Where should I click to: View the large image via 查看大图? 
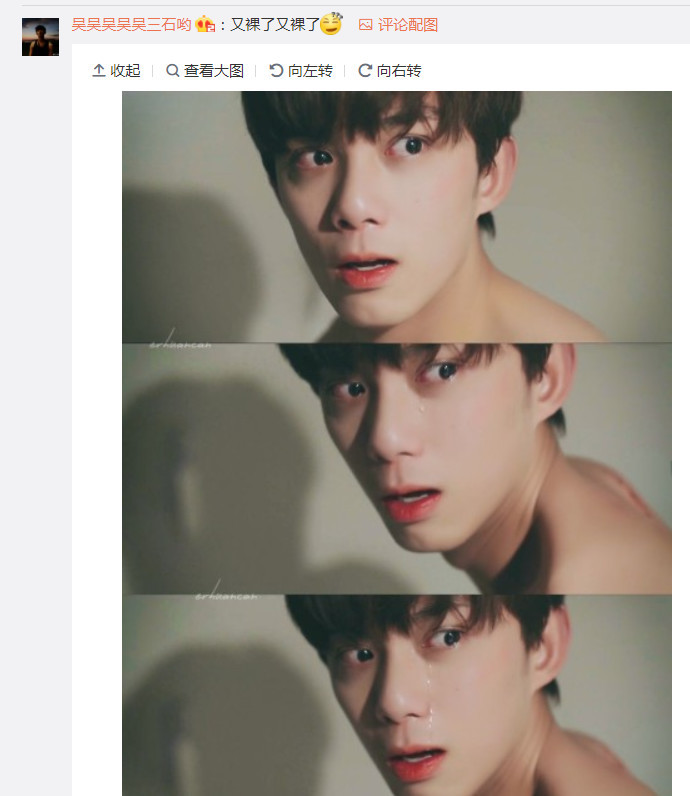[x=205, y=71]
